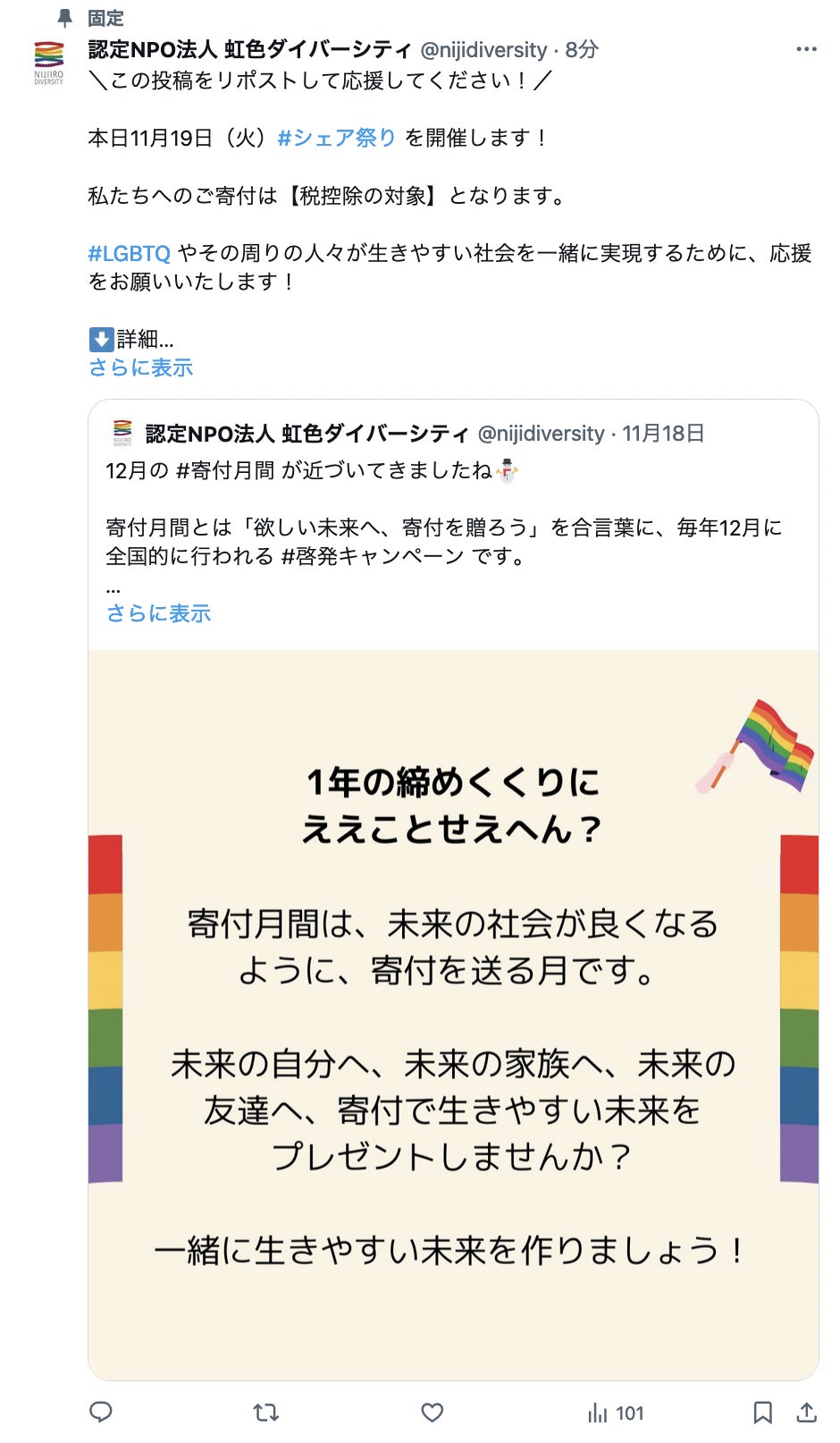Open the @nijidiversity profile from the main post header
Image resolution: width=840 pixels, height=1443 pixels.
pos(483,50)
